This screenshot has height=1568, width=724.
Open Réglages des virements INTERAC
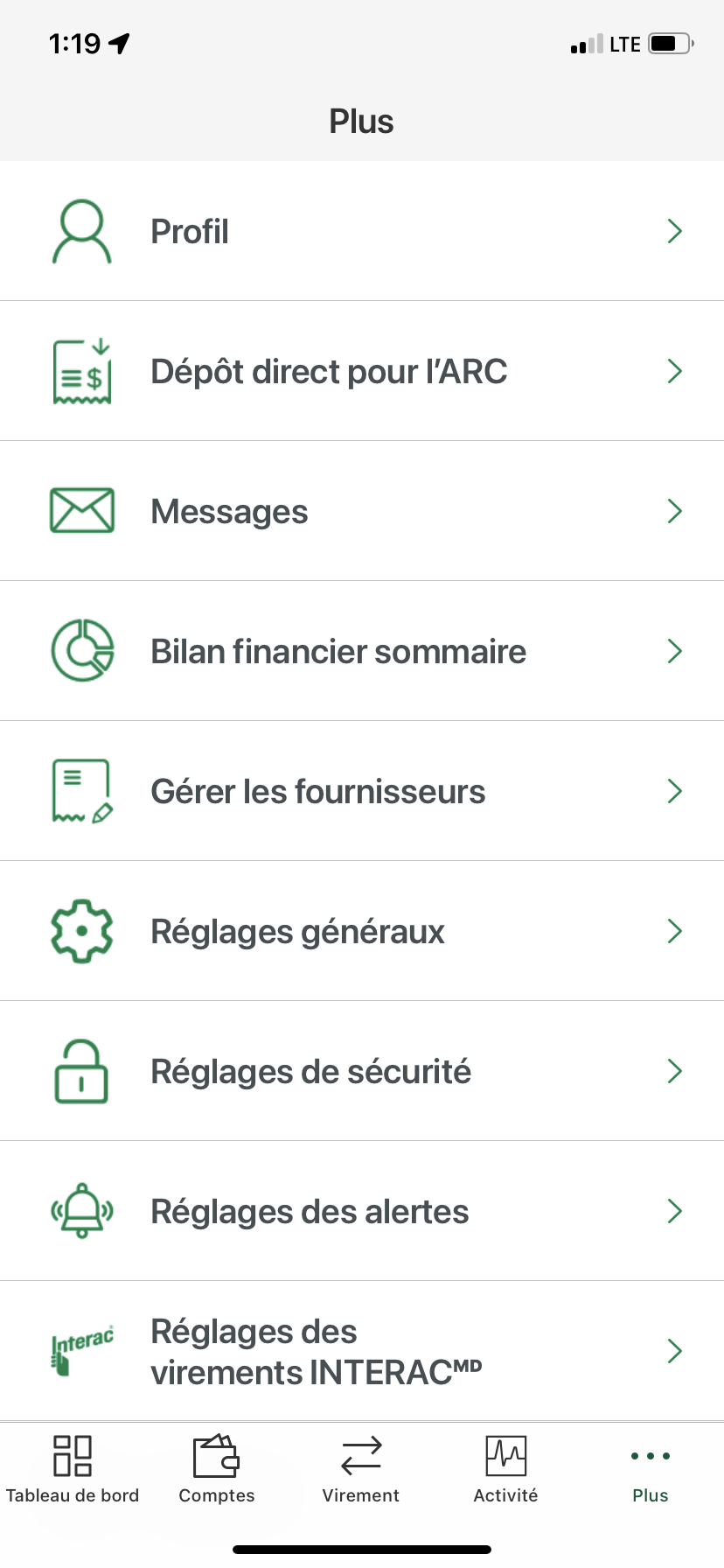pos(362,1351)
